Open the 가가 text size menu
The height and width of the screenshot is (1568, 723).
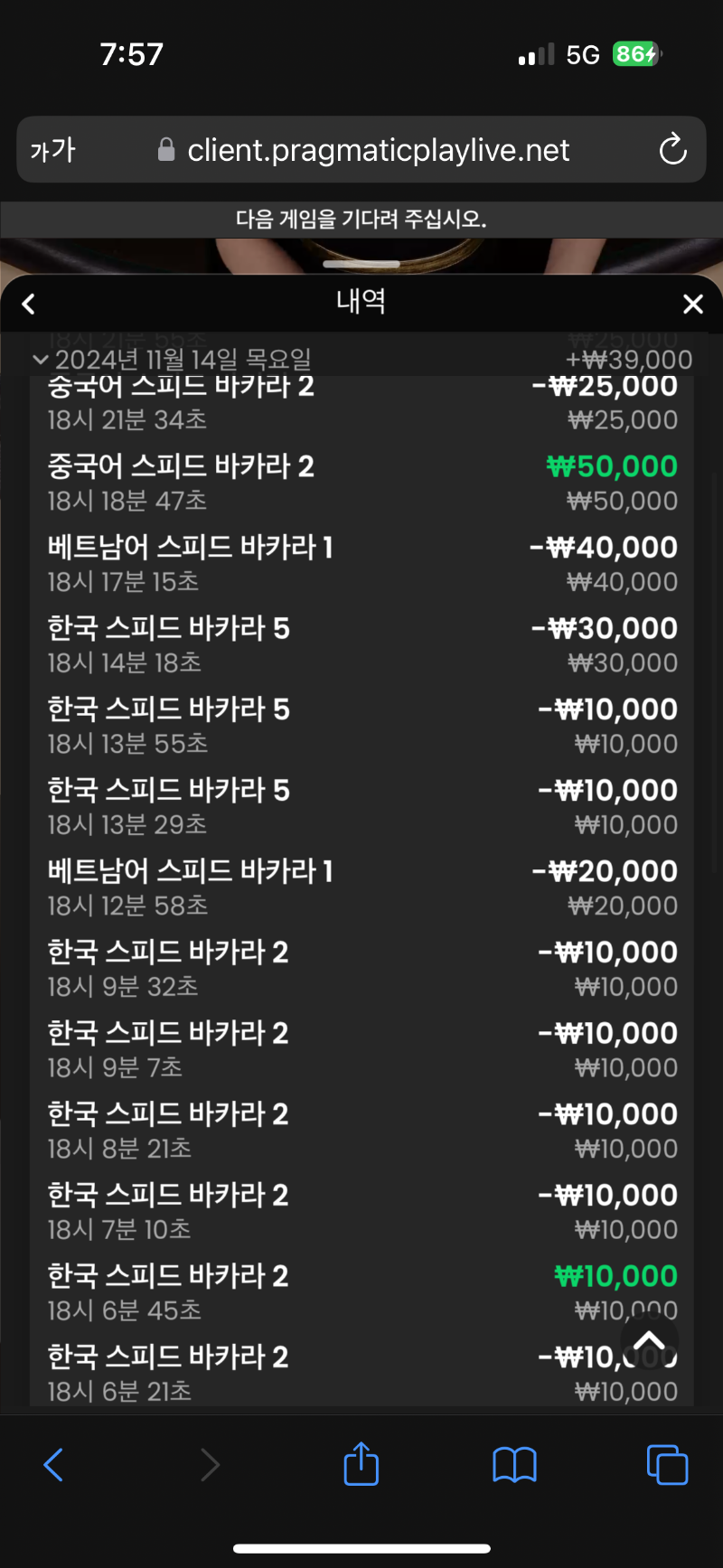click(x=53, y=150)
